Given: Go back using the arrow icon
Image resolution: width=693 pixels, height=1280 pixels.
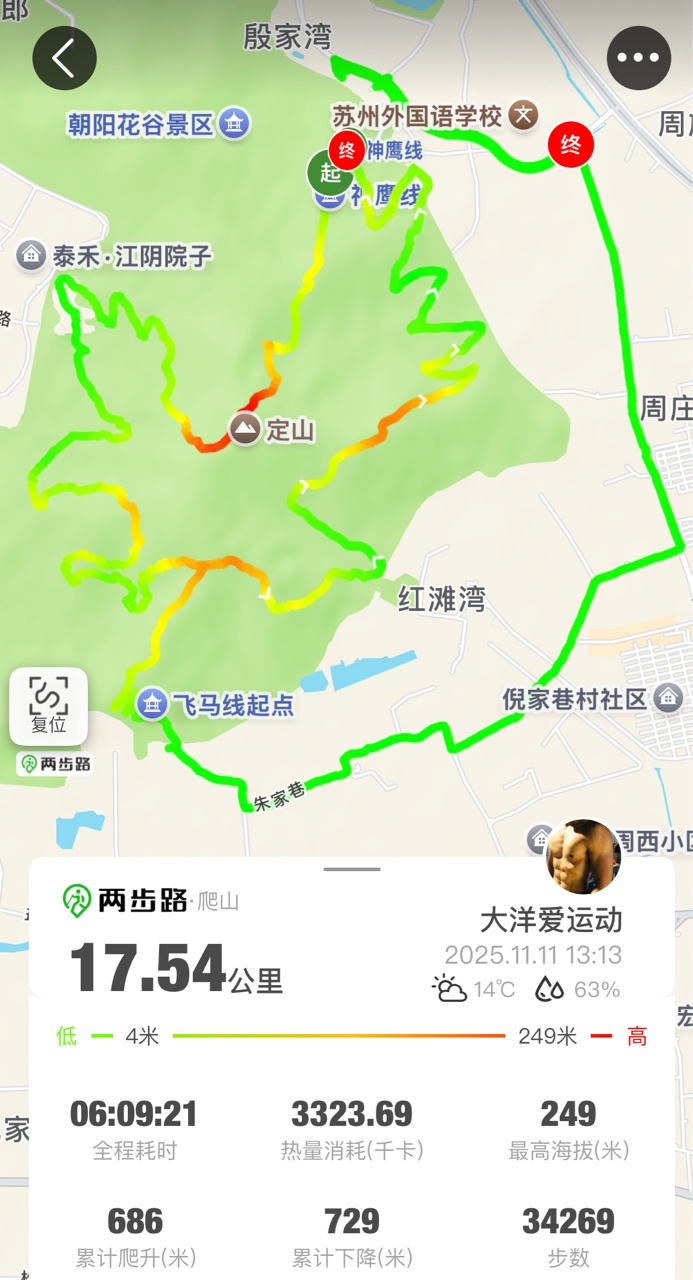Looking at the screenshot, I should coord(64,58).
